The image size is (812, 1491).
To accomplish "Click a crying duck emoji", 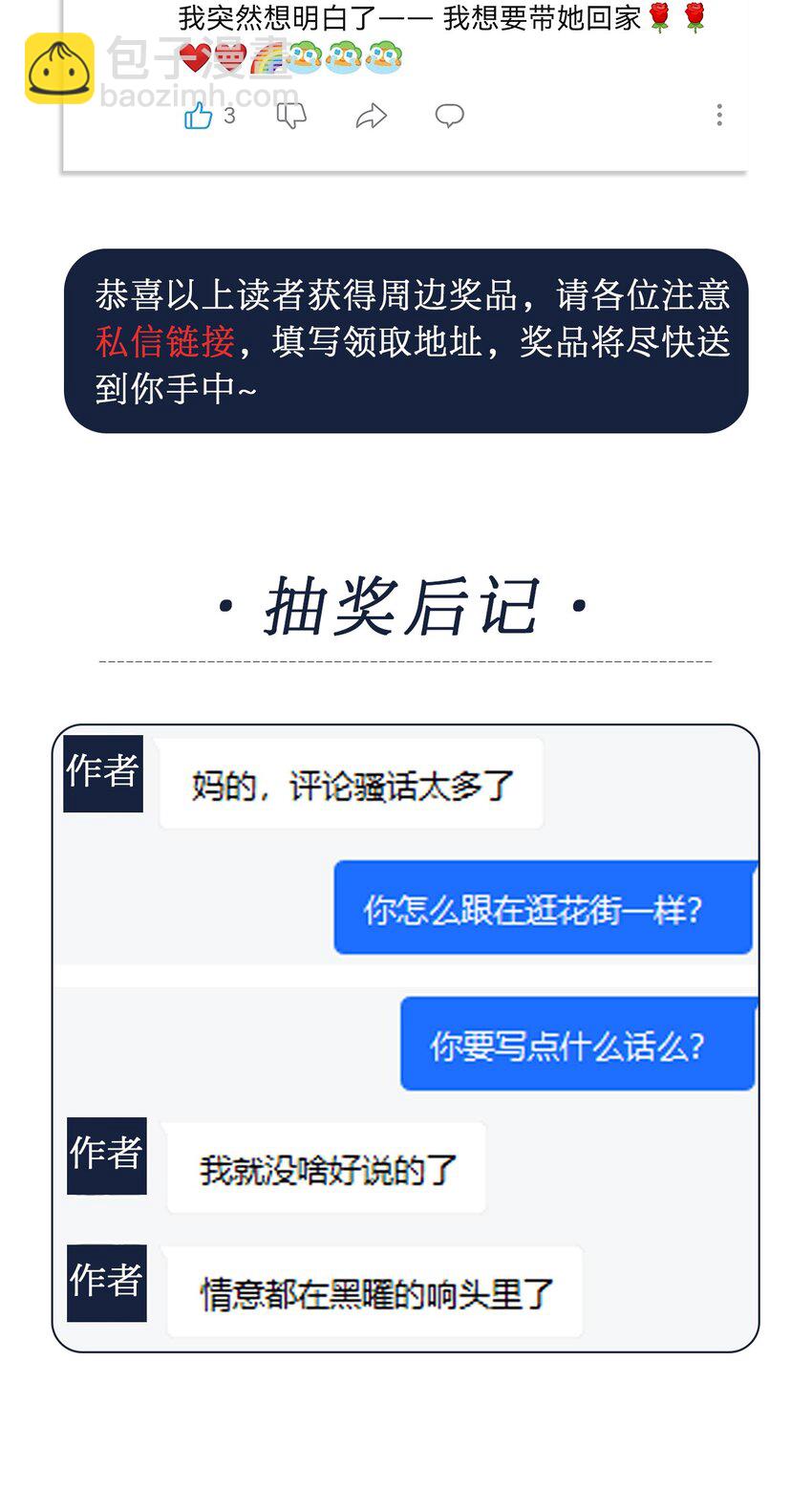I will pos(301,57).
